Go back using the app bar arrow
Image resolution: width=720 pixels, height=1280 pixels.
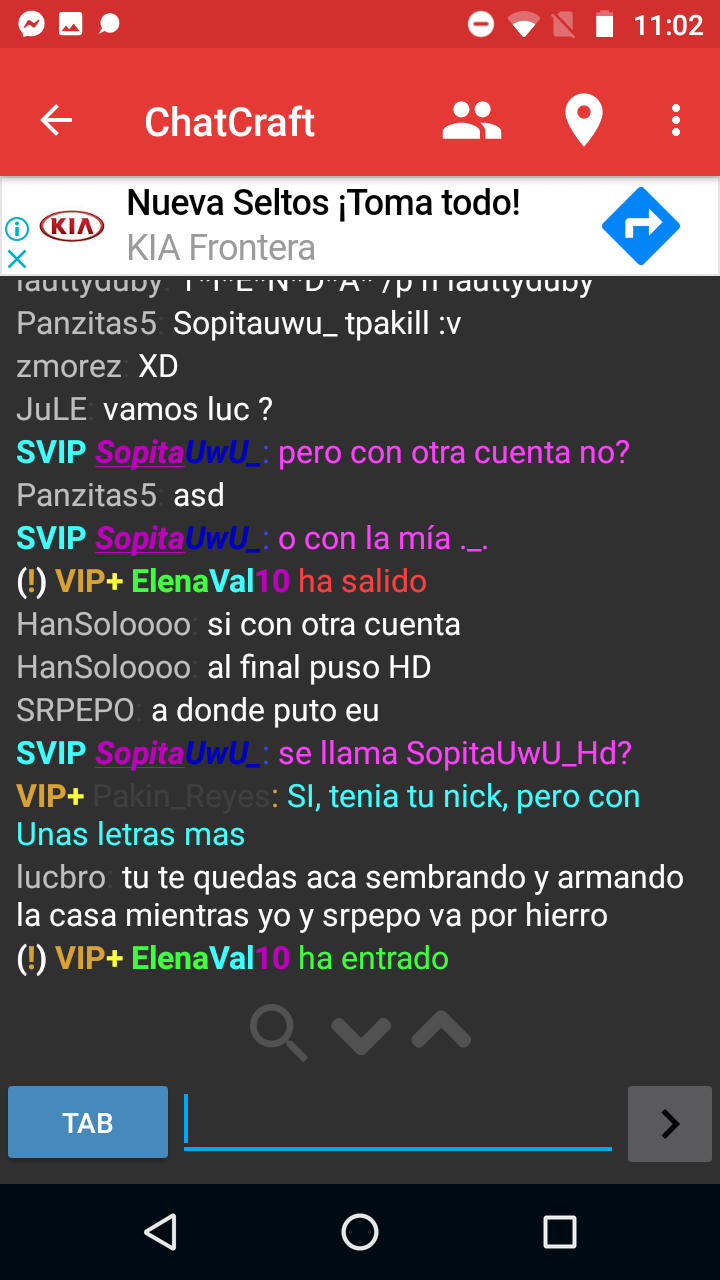click(x=56, y=121)
